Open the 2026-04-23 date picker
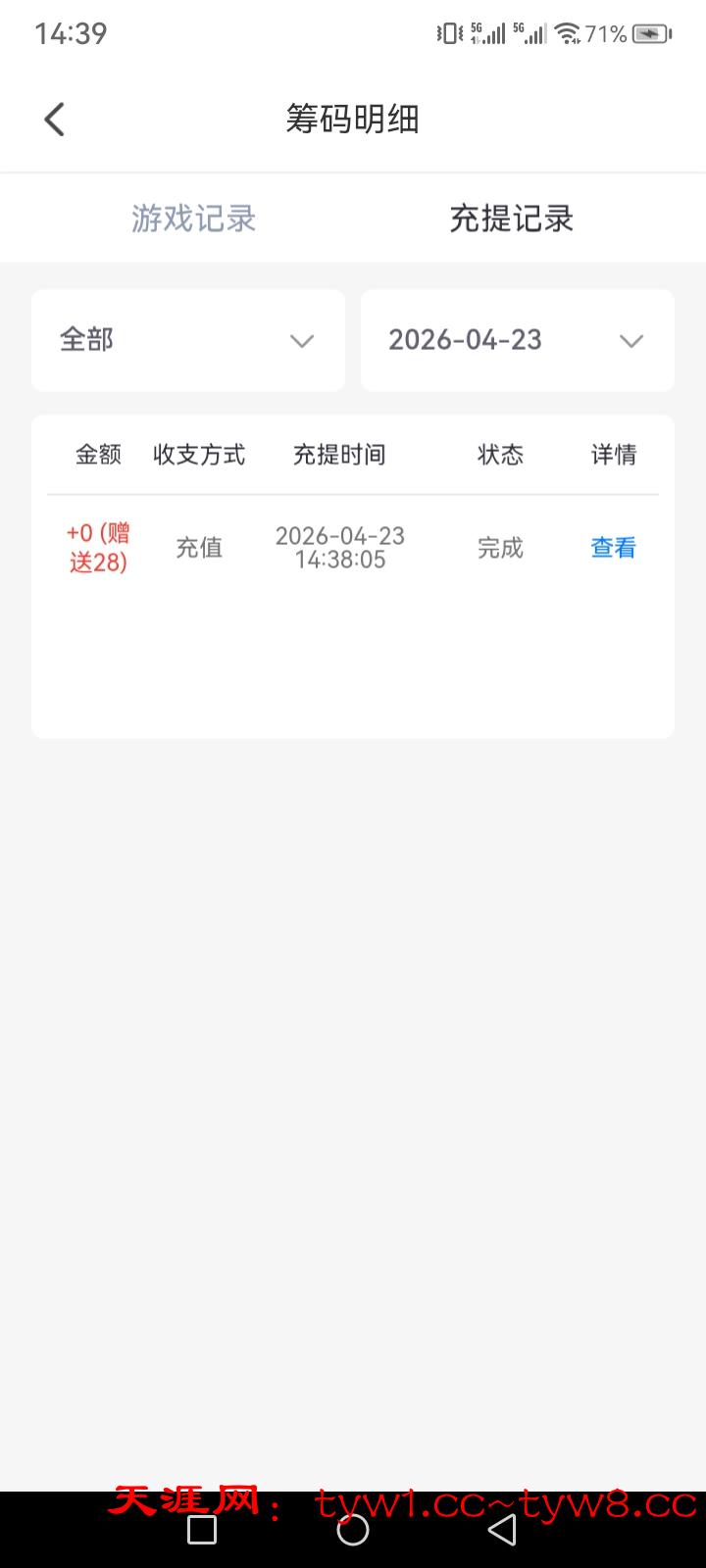 pos(517,340)
